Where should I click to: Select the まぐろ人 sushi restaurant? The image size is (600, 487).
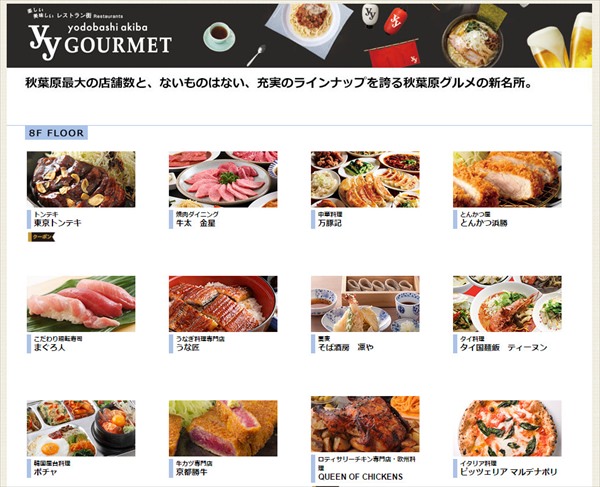point(81,304)
